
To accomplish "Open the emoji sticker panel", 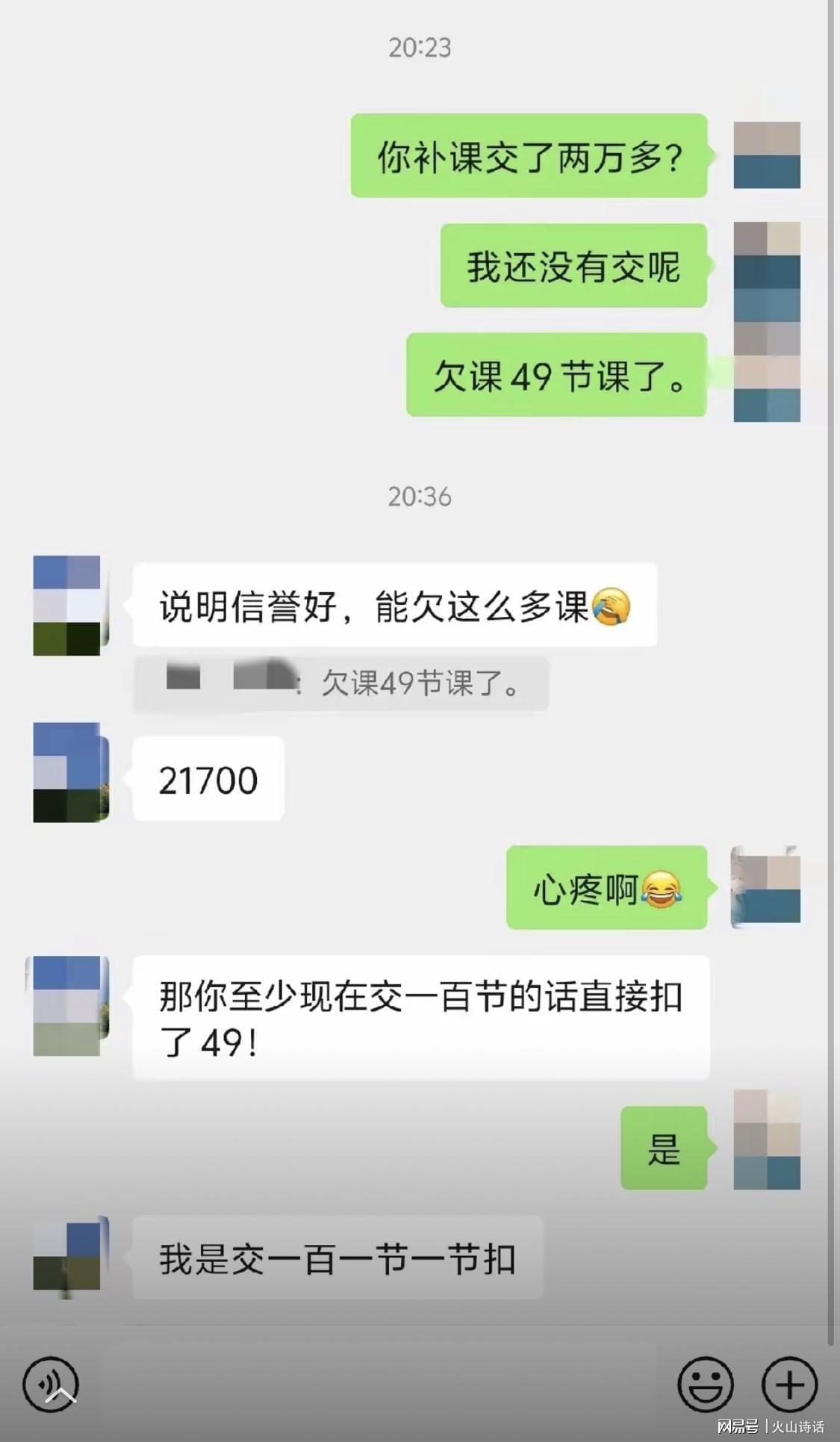I will 705,1384.
